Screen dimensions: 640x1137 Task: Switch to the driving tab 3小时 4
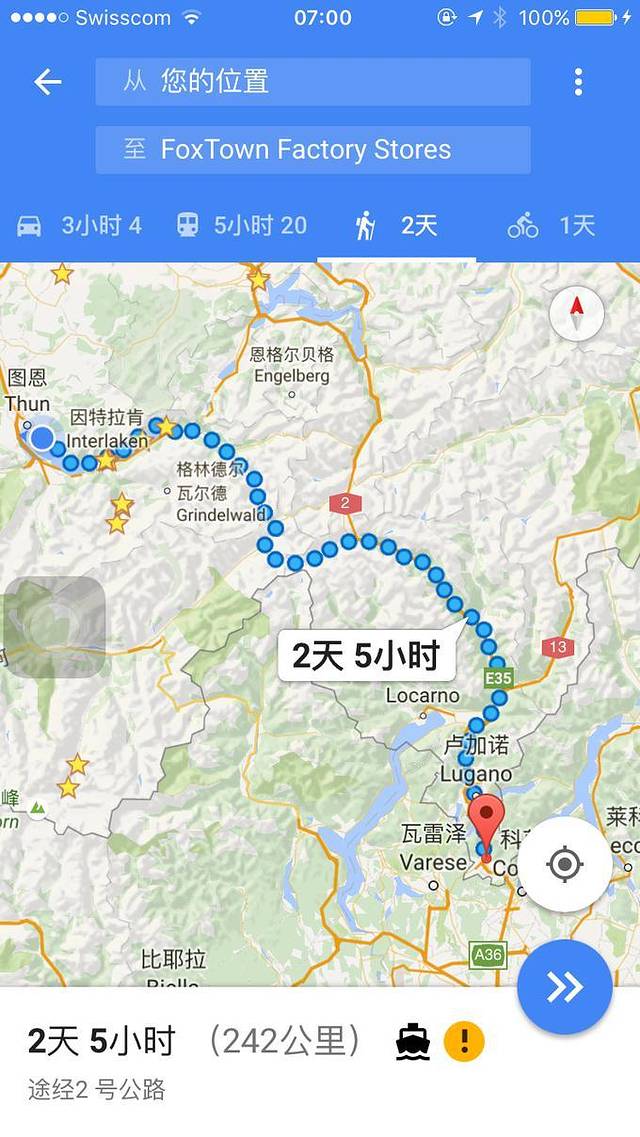80,226
